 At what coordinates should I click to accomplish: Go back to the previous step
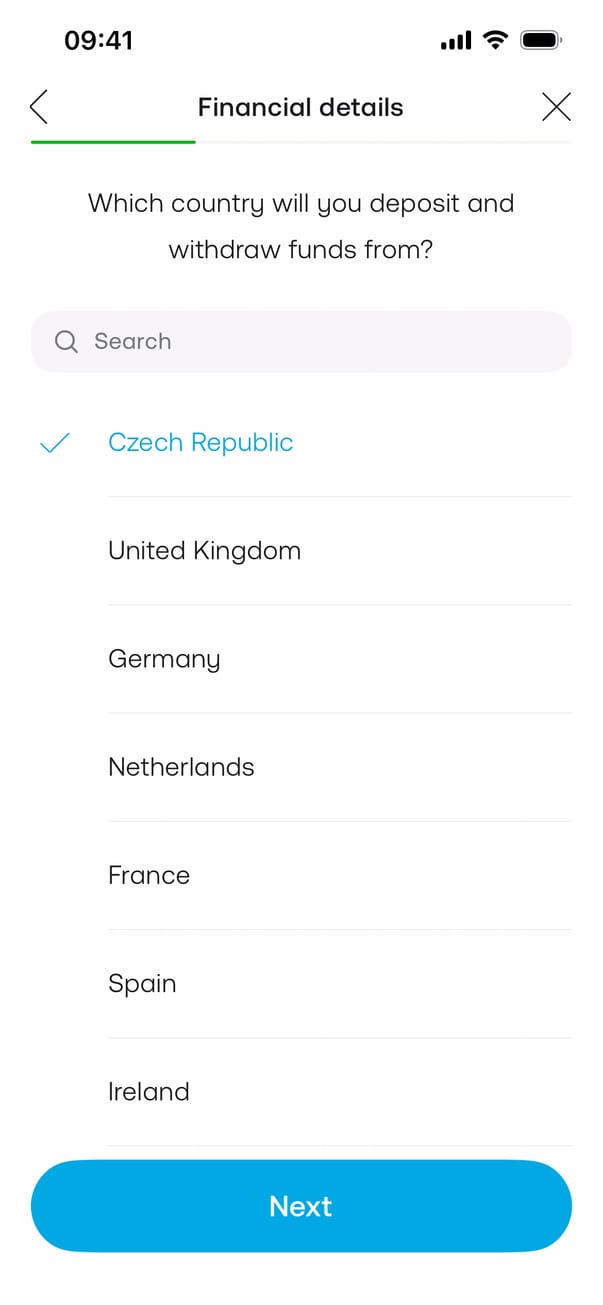[x=40, y=107]
